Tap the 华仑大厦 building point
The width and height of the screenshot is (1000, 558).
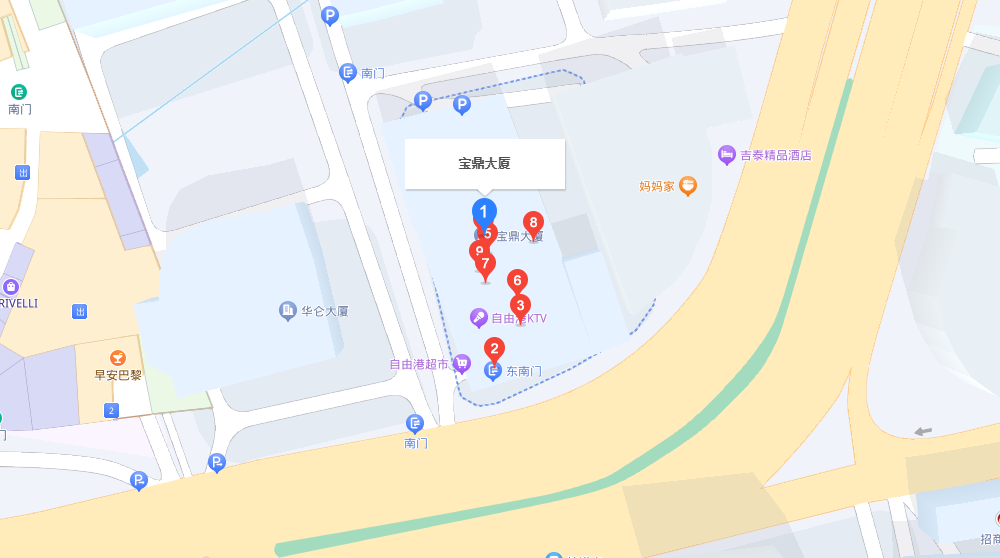288,311
